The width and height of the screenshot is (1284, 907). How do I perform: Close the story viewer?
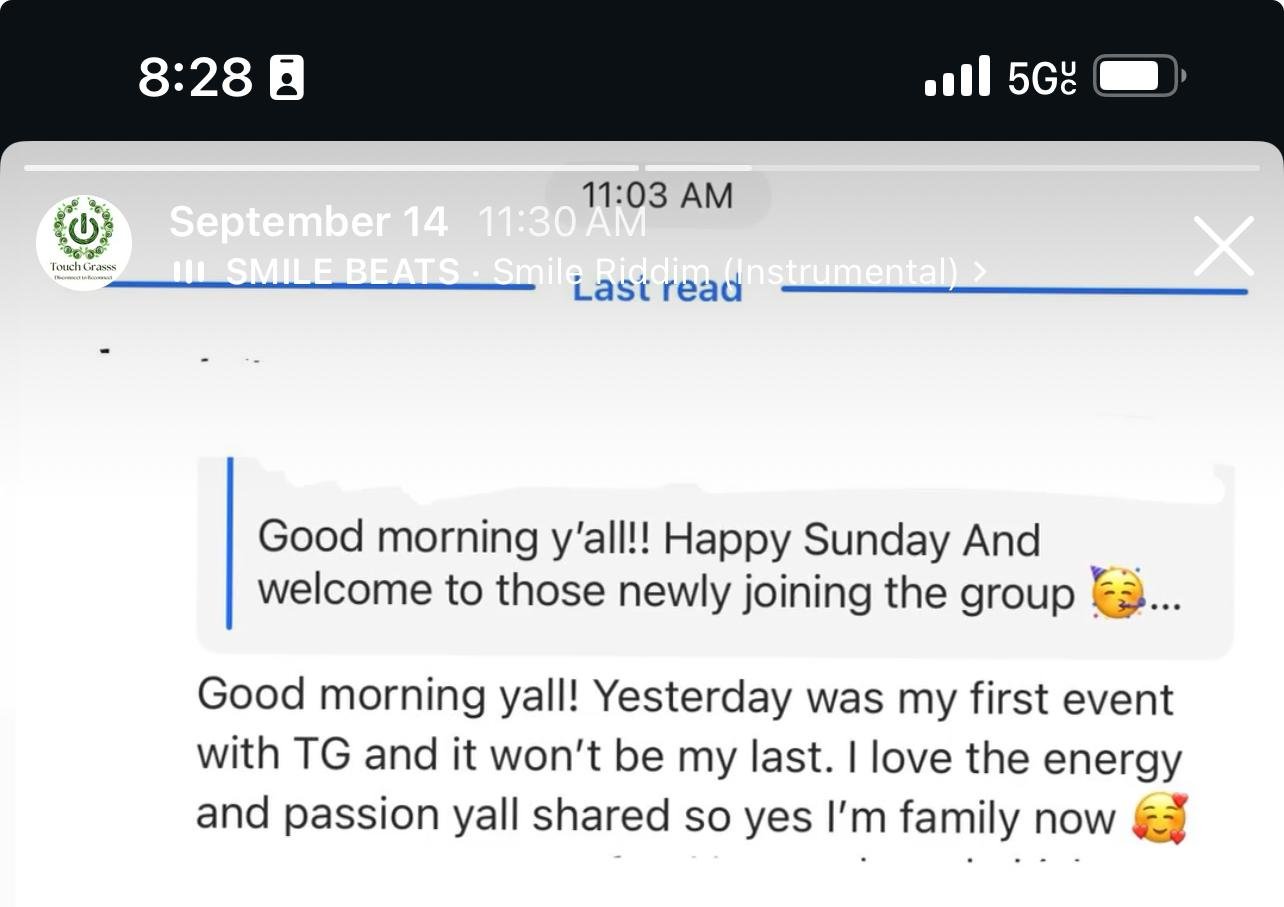[1223, 246]
